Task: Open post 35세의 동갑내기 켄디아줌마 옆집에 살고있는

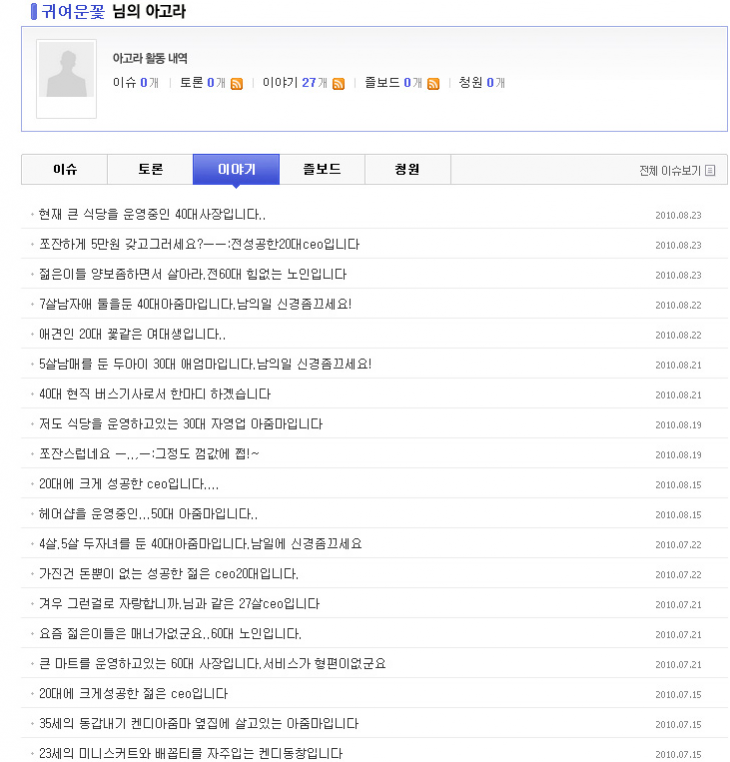Action: point(198,724)
